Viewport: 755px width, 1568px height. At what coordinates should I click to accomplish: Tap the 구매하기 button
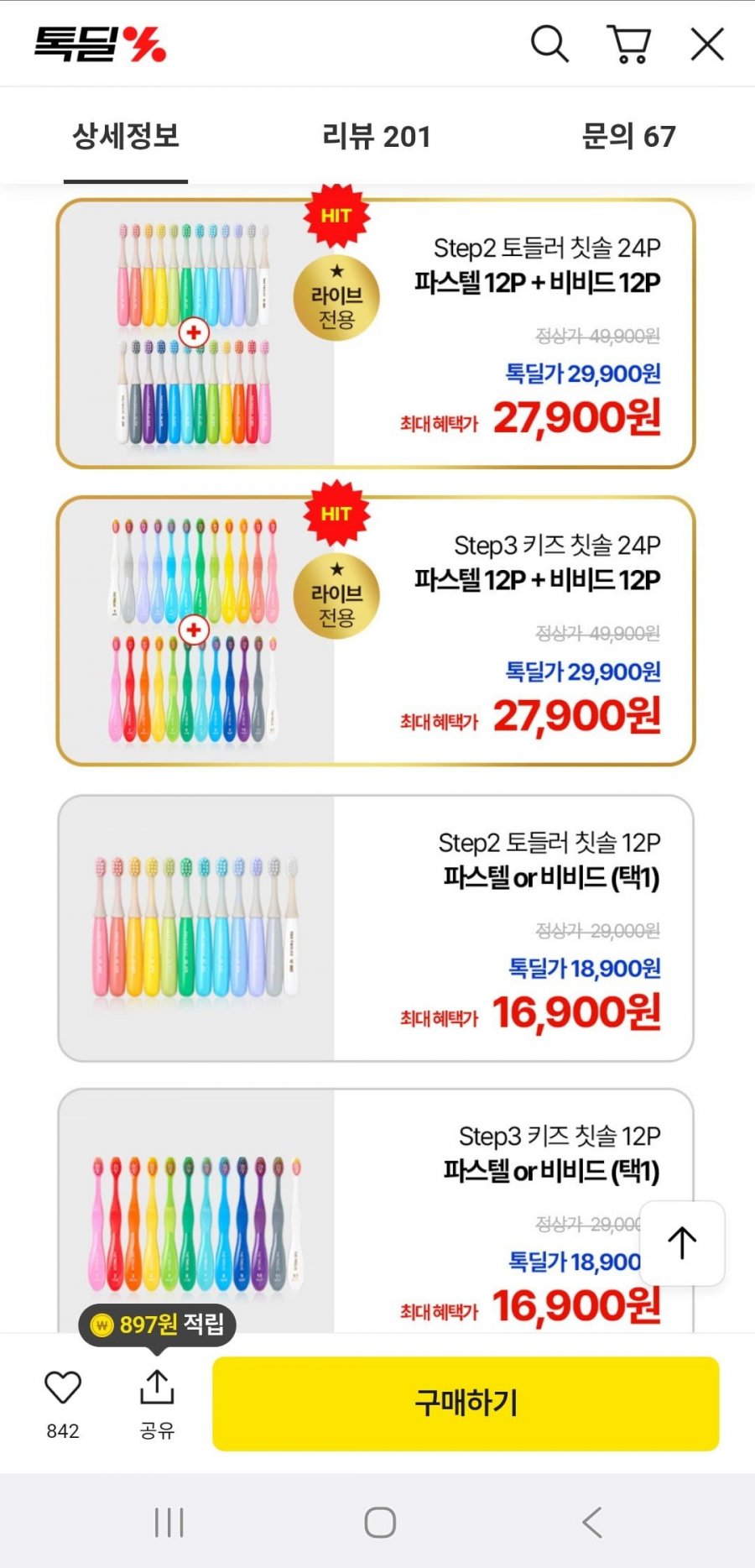coord(466,1403)
